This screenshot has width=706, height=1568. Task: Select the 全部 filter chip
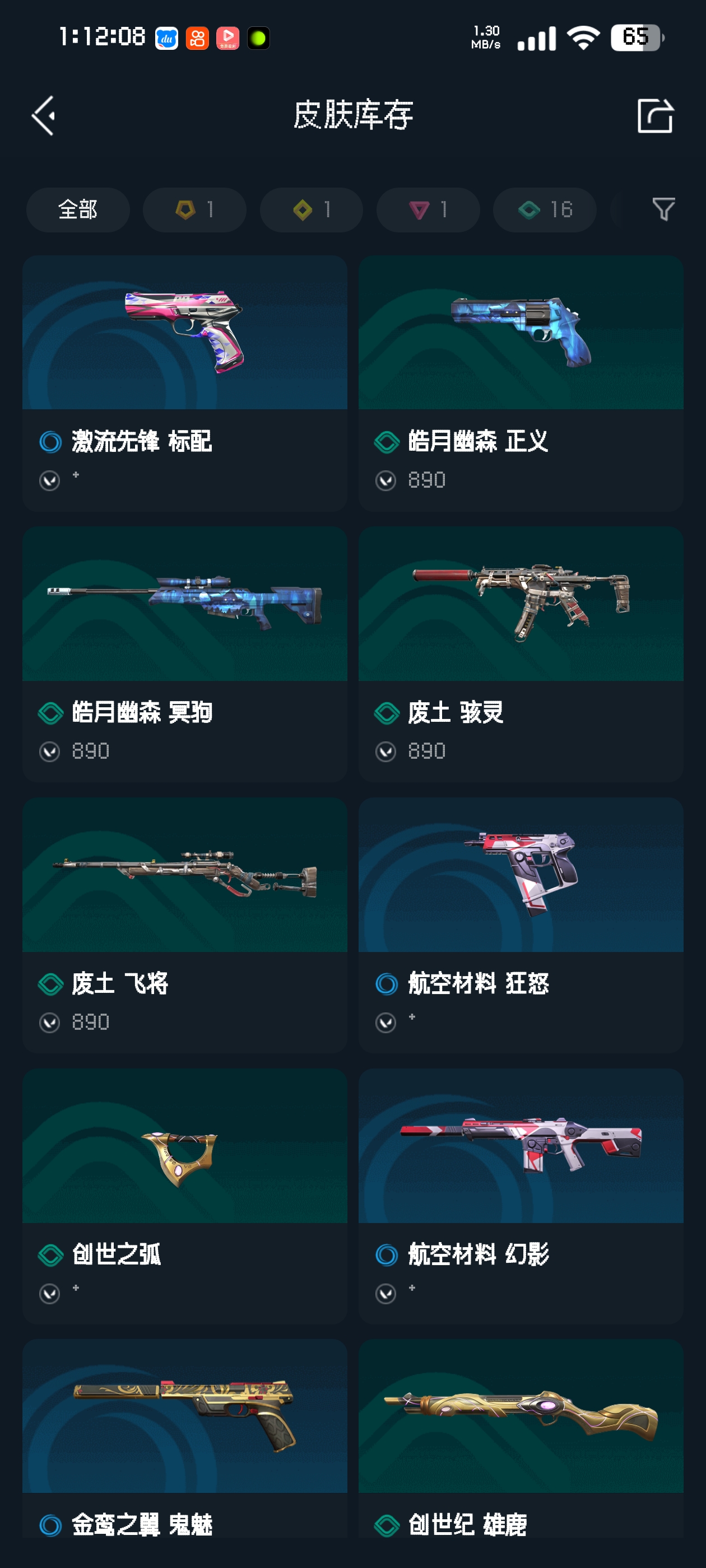tap(78, 209)
